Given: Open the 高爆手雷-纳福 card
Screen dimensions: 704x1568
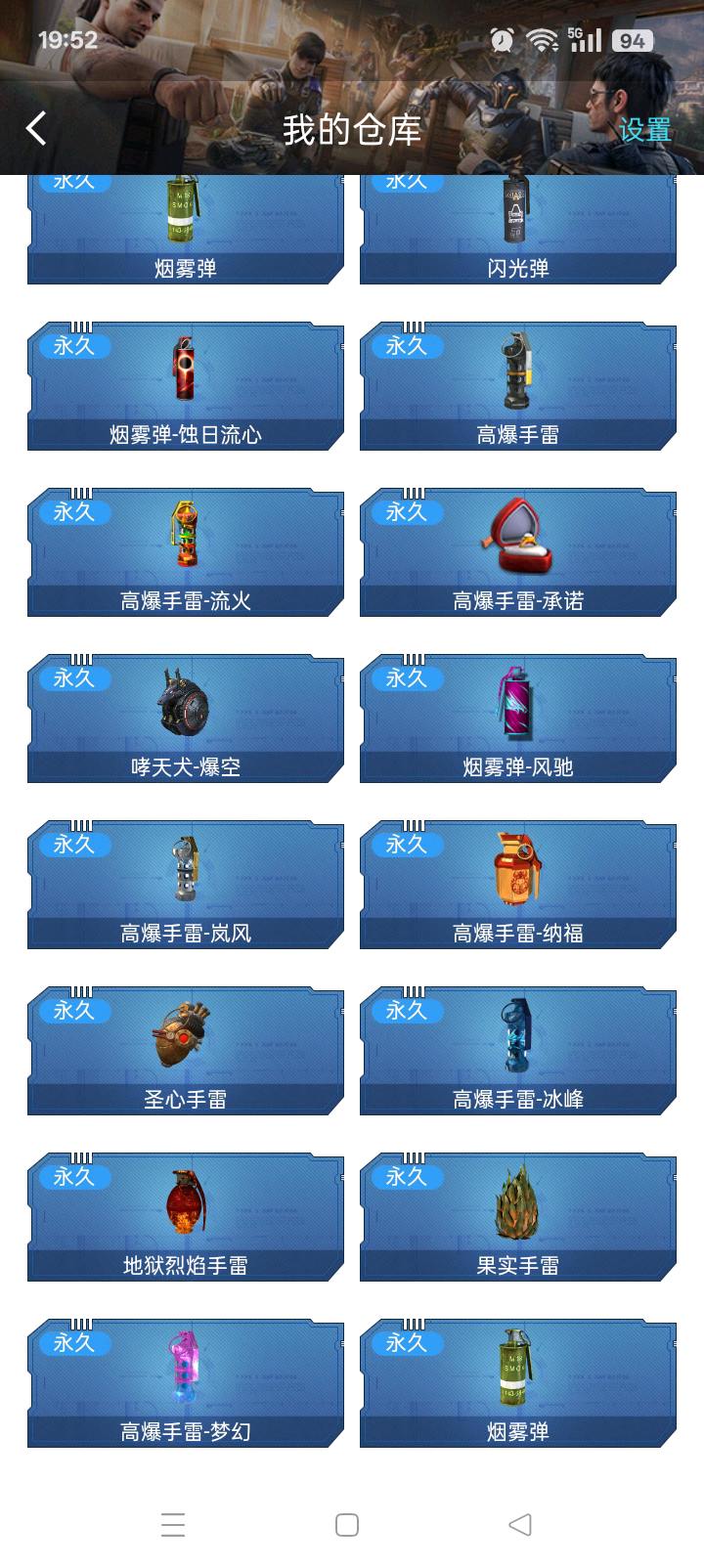Looking at the screenshot, I should [x=517, y=886].
